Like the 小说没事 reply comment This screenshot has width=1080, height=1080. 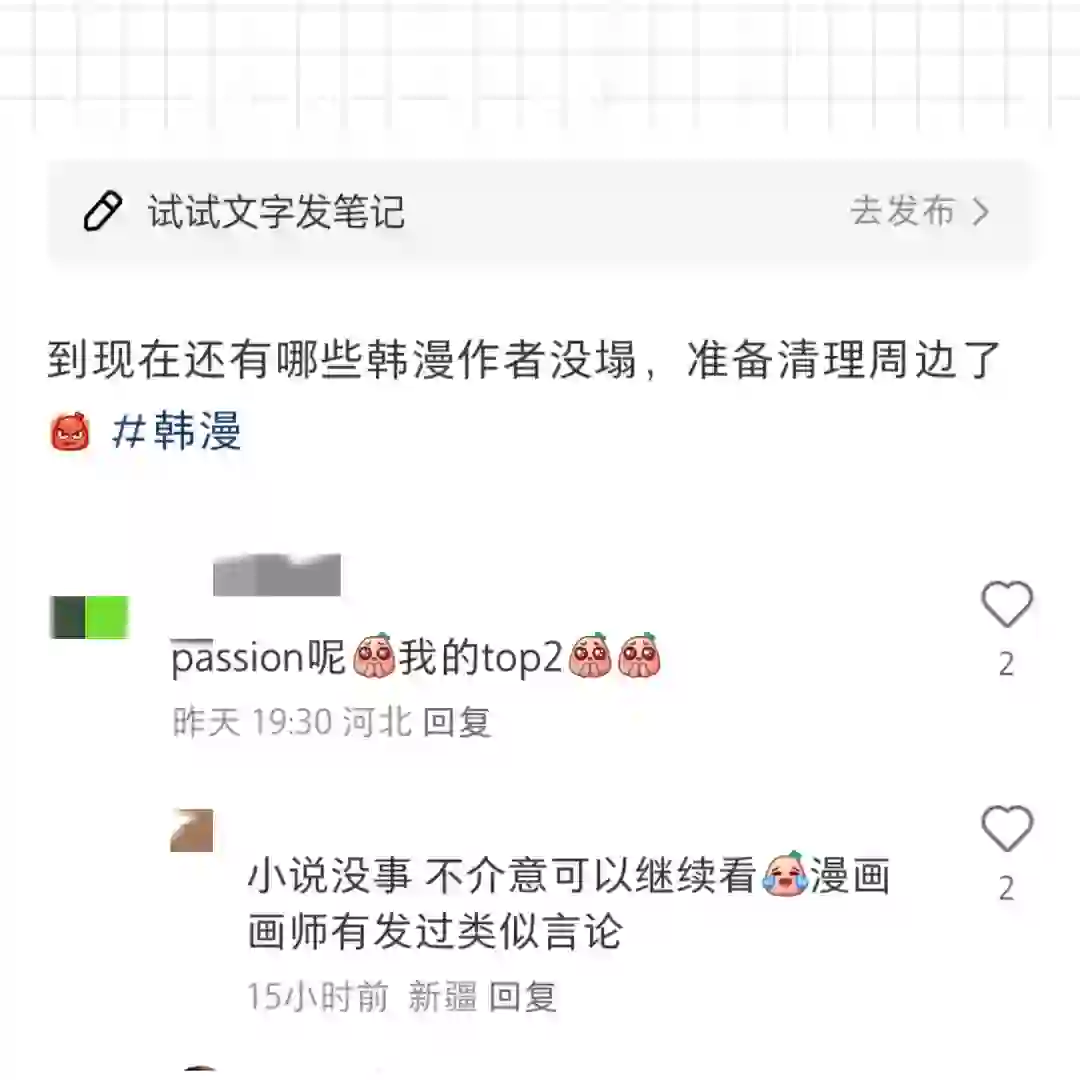pos(1006,830)
